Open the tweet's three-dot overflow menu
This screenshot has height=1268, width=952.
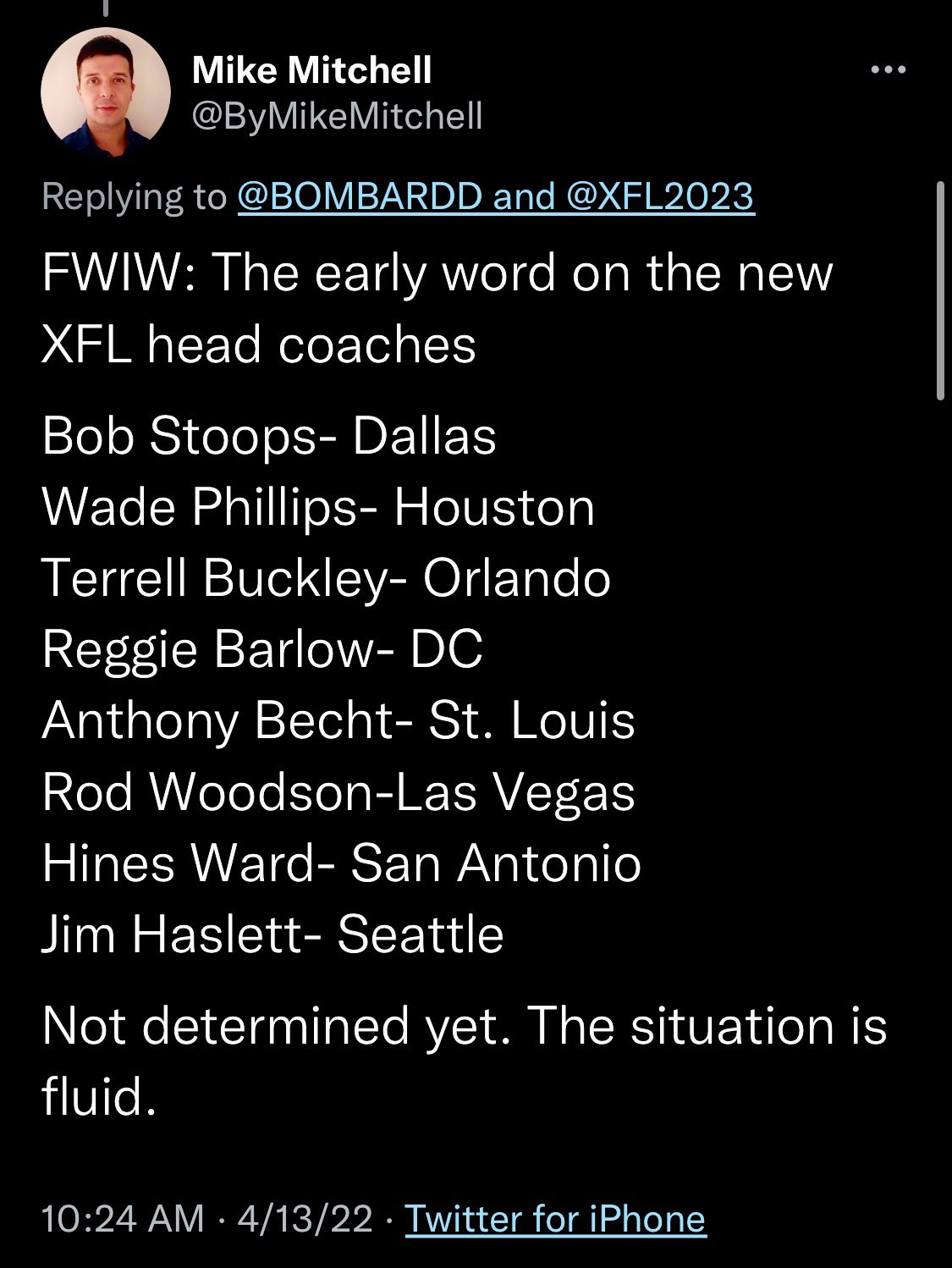tap(888, 71)
